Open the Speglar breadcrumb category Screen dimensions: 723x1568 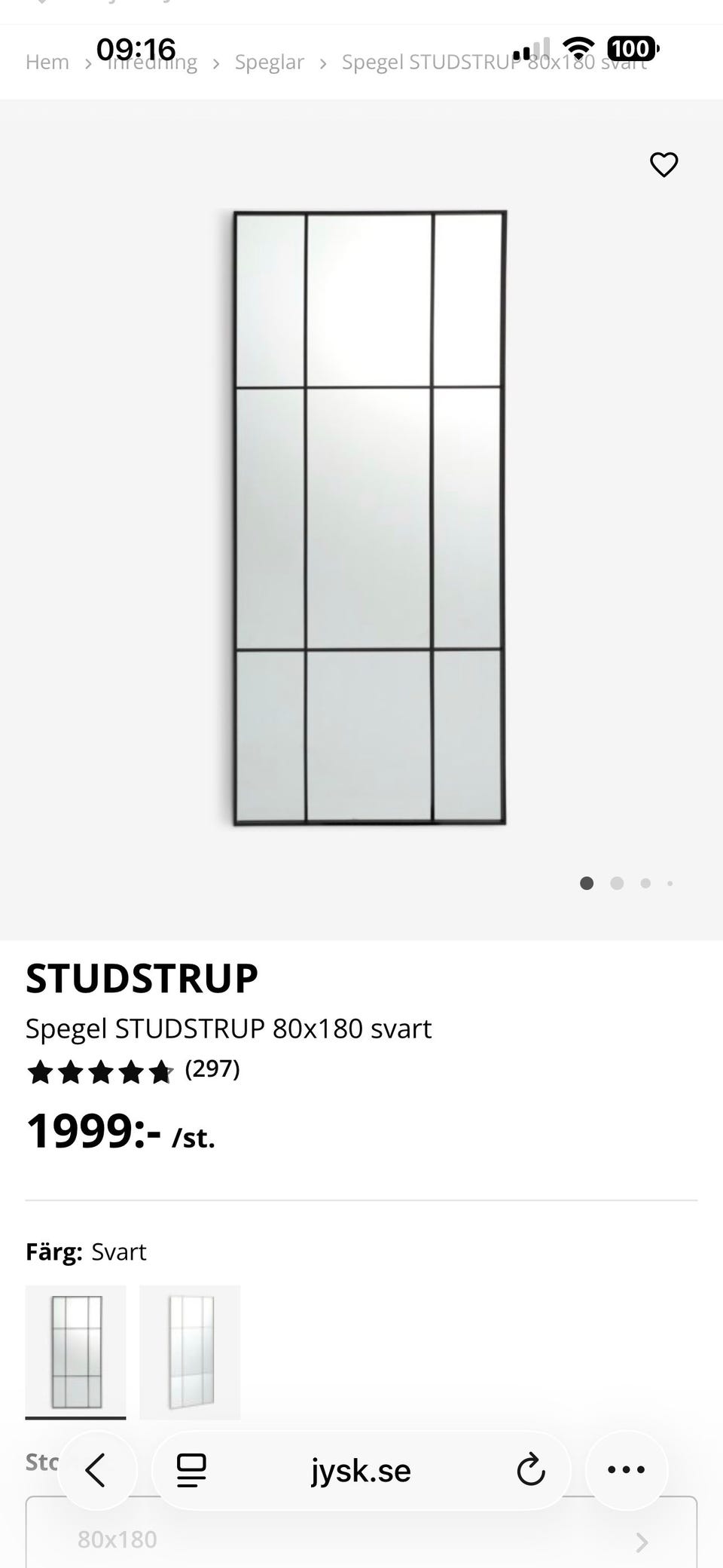tap(269, 61)
